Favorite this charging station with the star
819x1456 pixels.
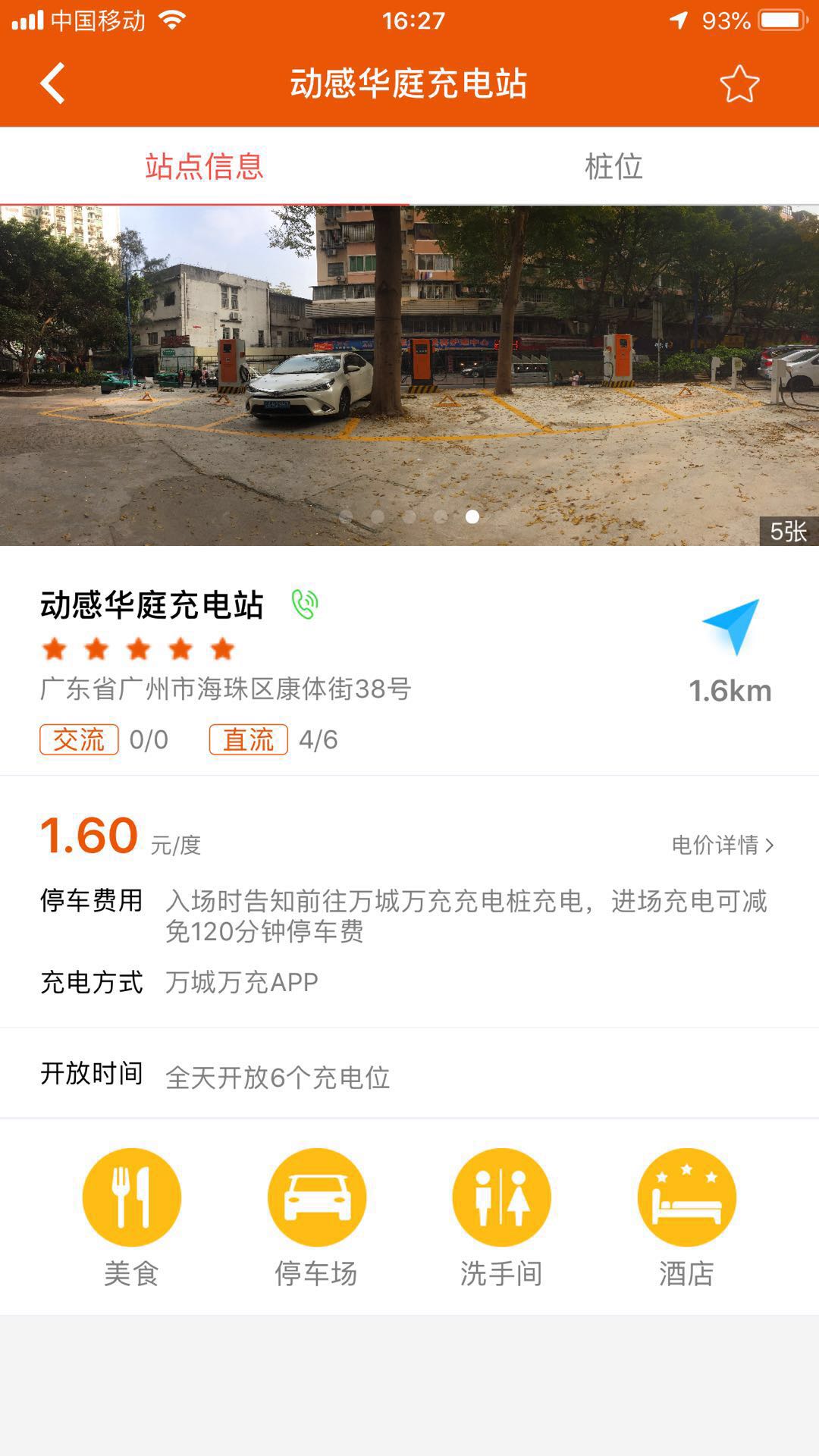(739, 83)
